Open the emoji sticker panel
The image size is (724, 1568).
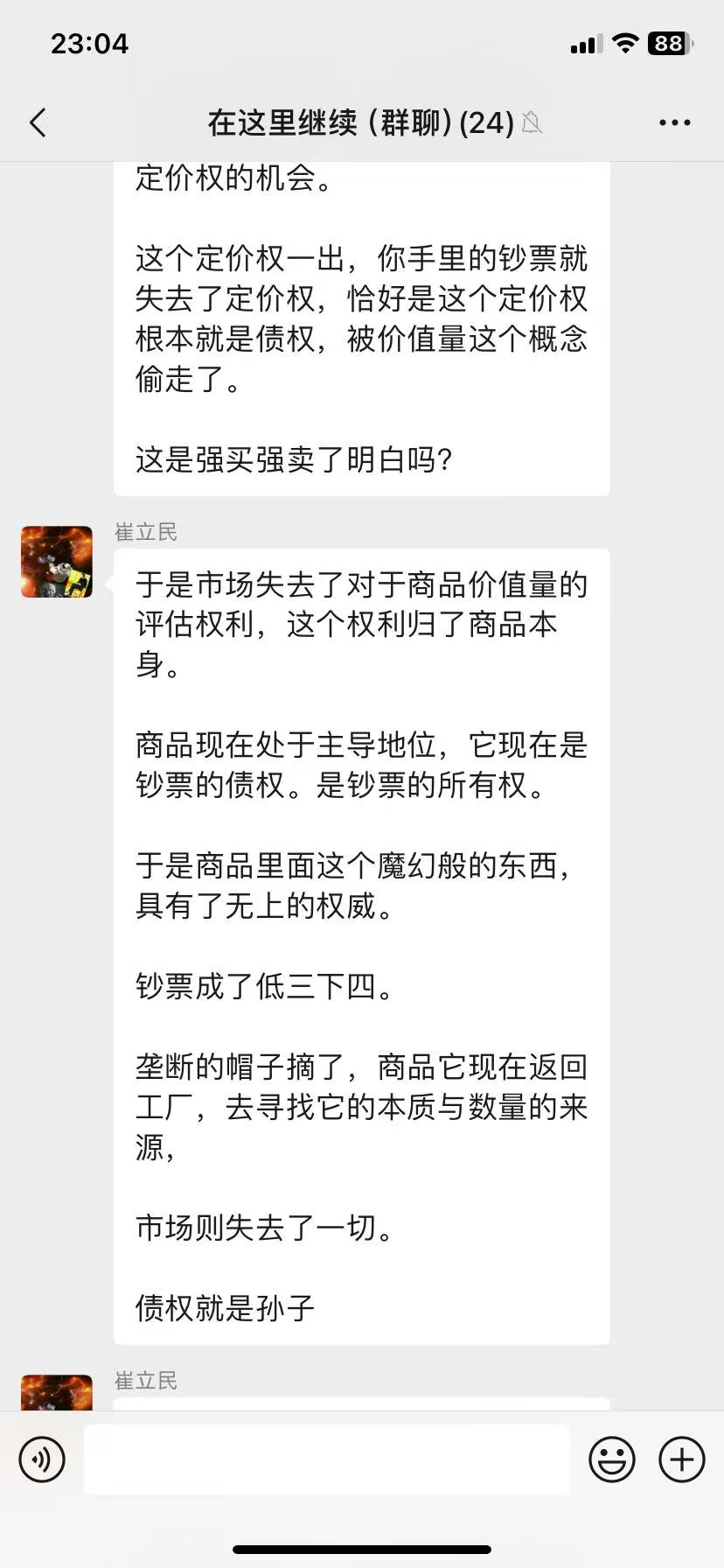(x=612, y=1459)
